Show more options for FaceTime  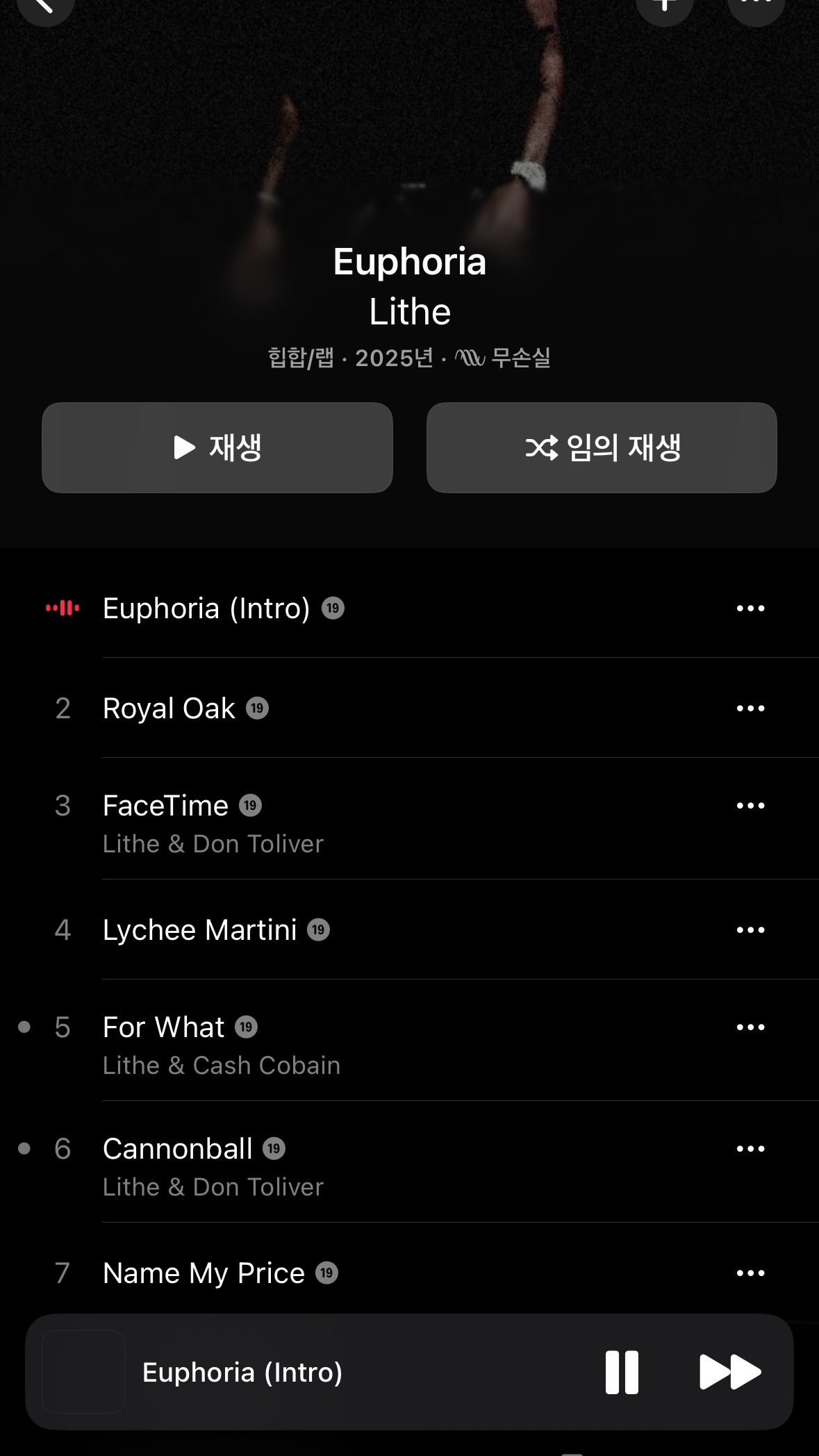[750, 806]
